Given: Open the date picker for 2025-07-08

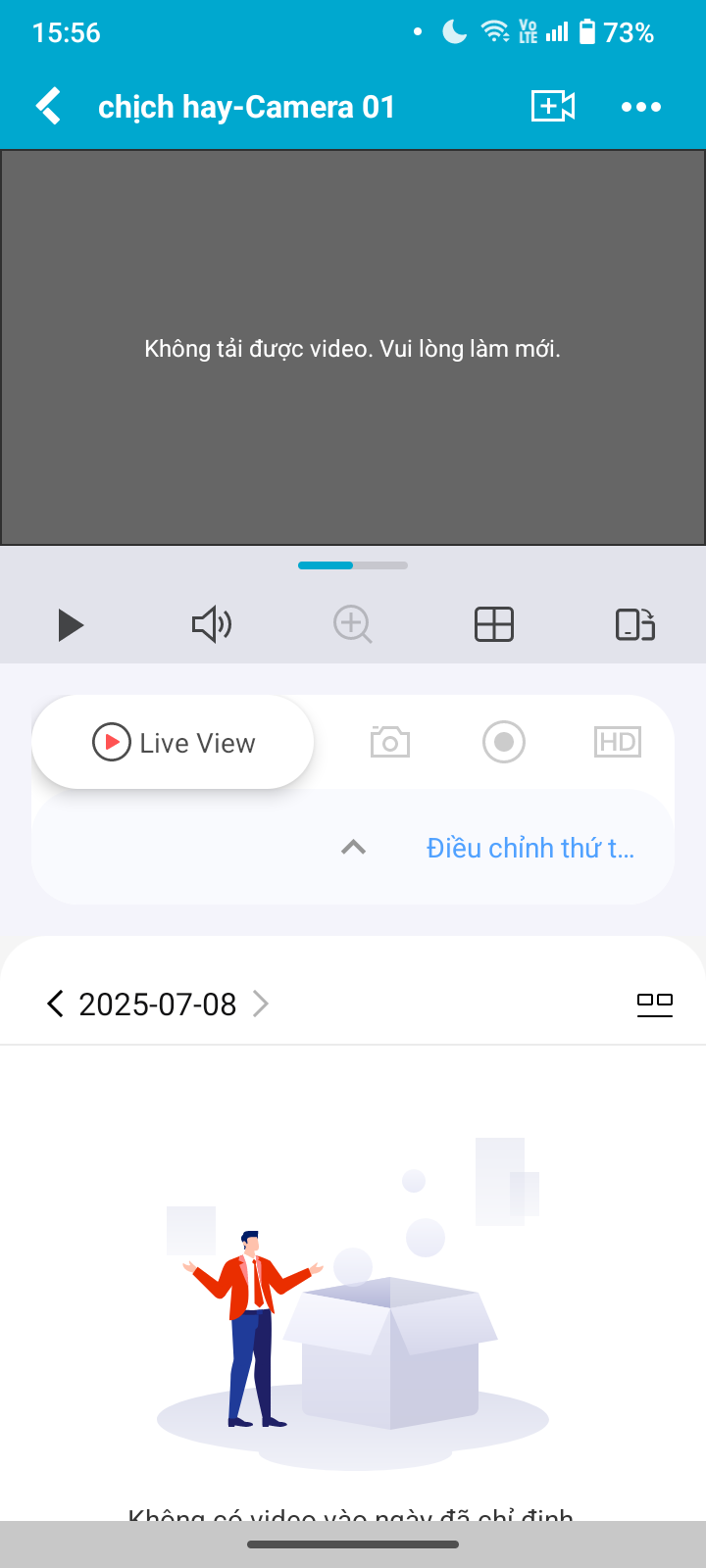Looking at the screenshot, I should point(158,1004).
